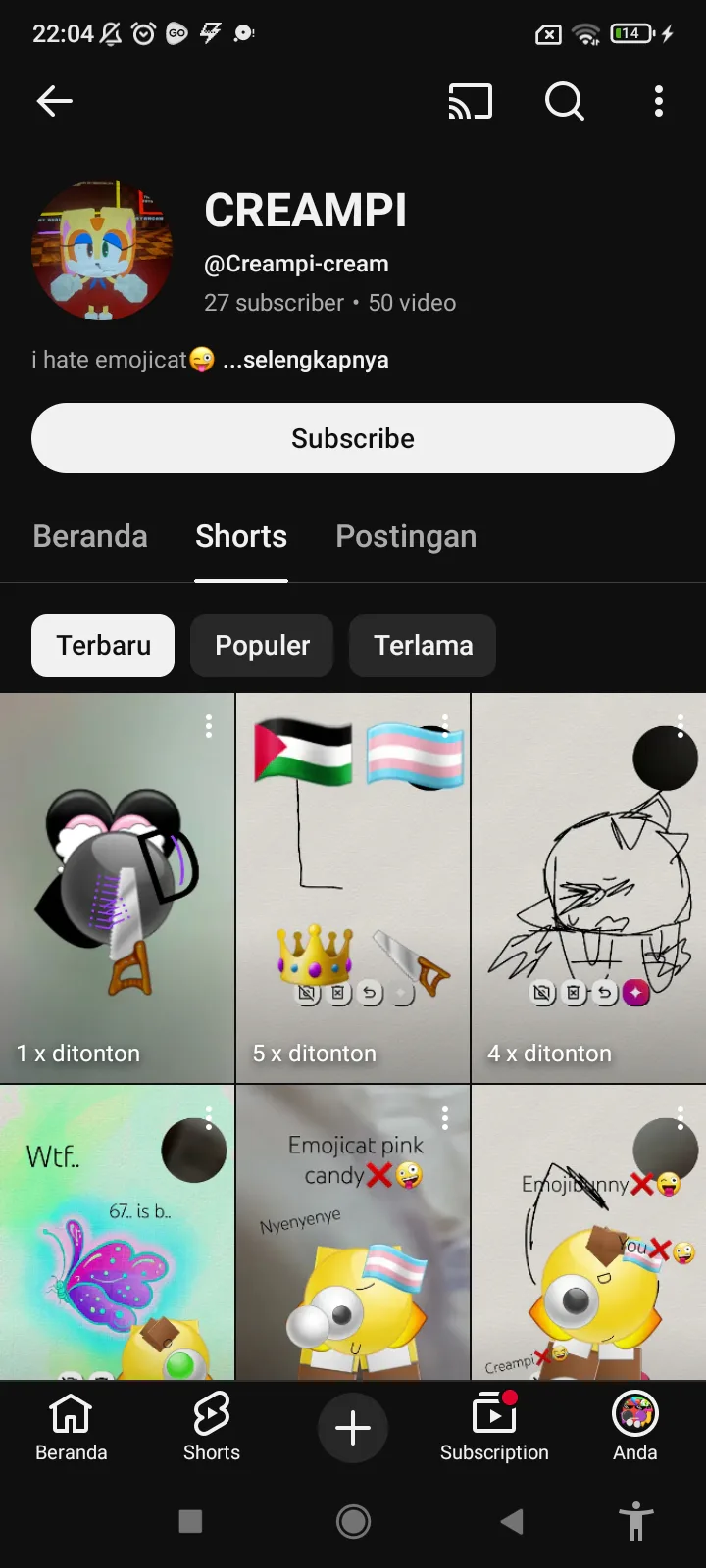Sort shorts by Terlama
Image resolution: width=706 pixels, height=1568 pixels.
(423, 646)
